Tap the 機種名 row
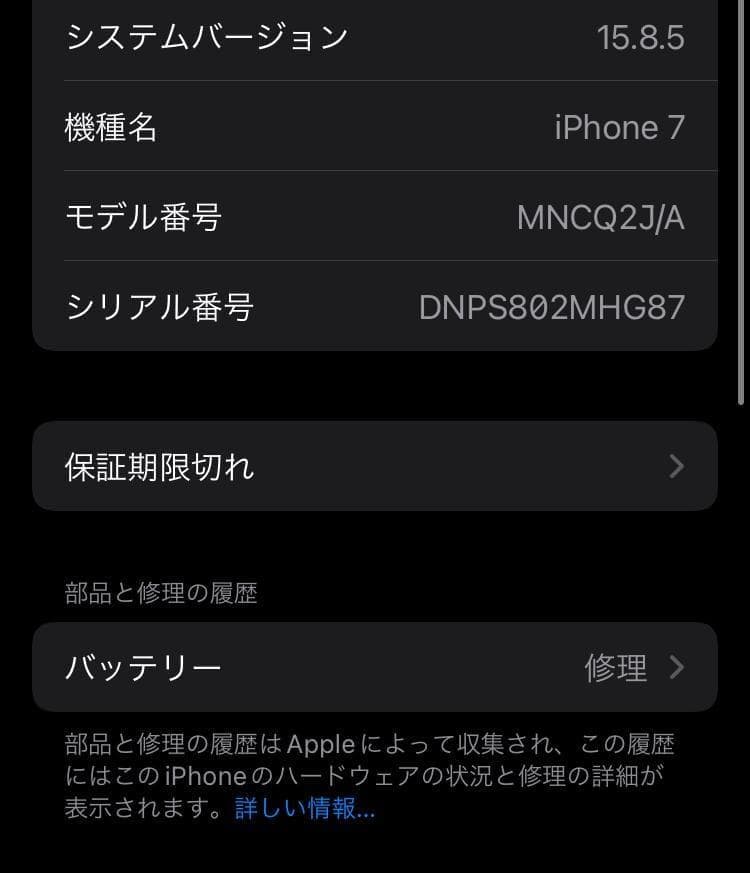 pos(375,127)
